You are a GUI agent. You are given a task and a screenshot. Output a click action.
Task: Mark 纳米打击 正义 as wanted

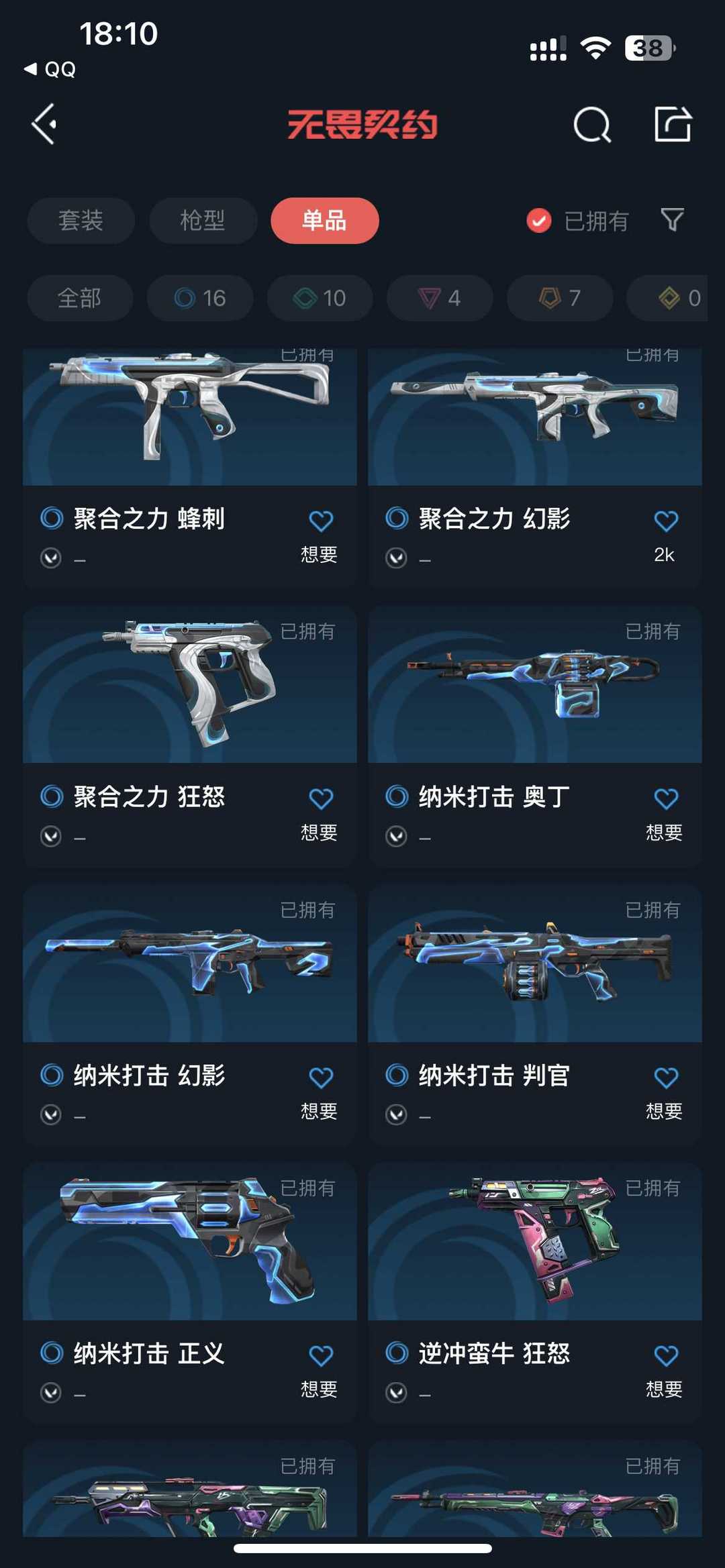tap(320, 1356)
